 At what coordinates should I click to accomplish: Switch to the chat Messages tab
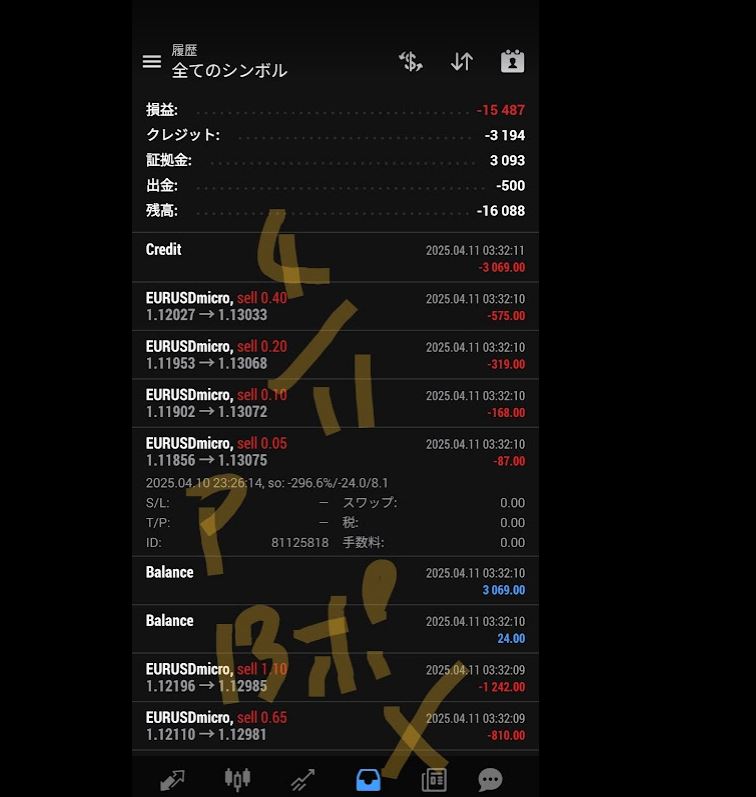(490, 779)
